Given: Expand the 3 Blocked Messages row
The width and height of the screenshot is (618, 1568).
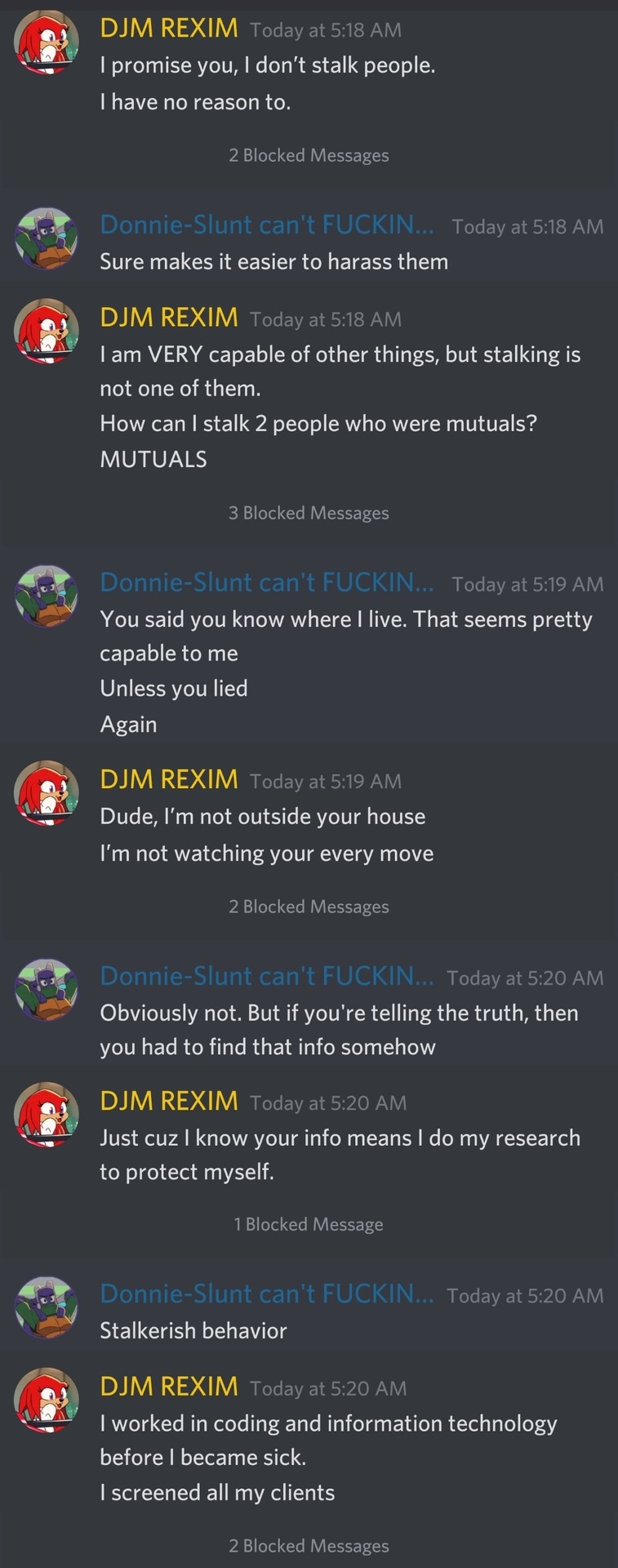Looking at the screenshot, I should coord(309,513).
